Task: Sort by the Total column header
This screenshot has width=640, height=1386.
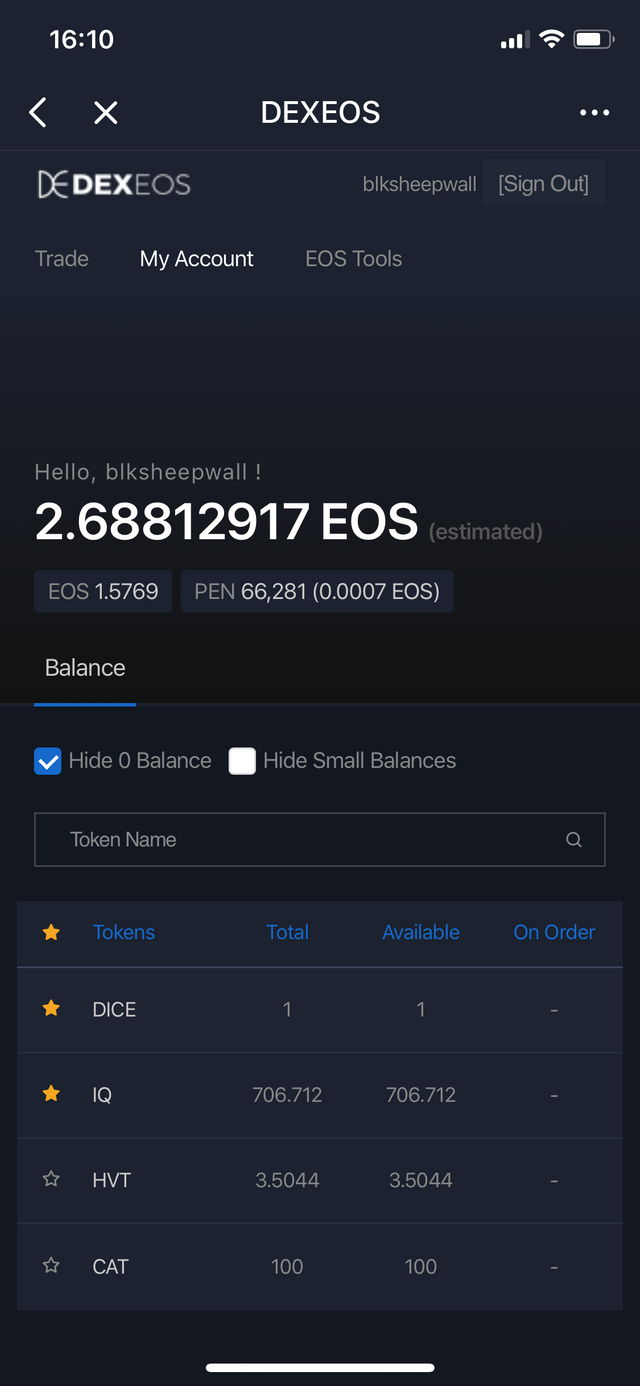Action: (287, 932)
